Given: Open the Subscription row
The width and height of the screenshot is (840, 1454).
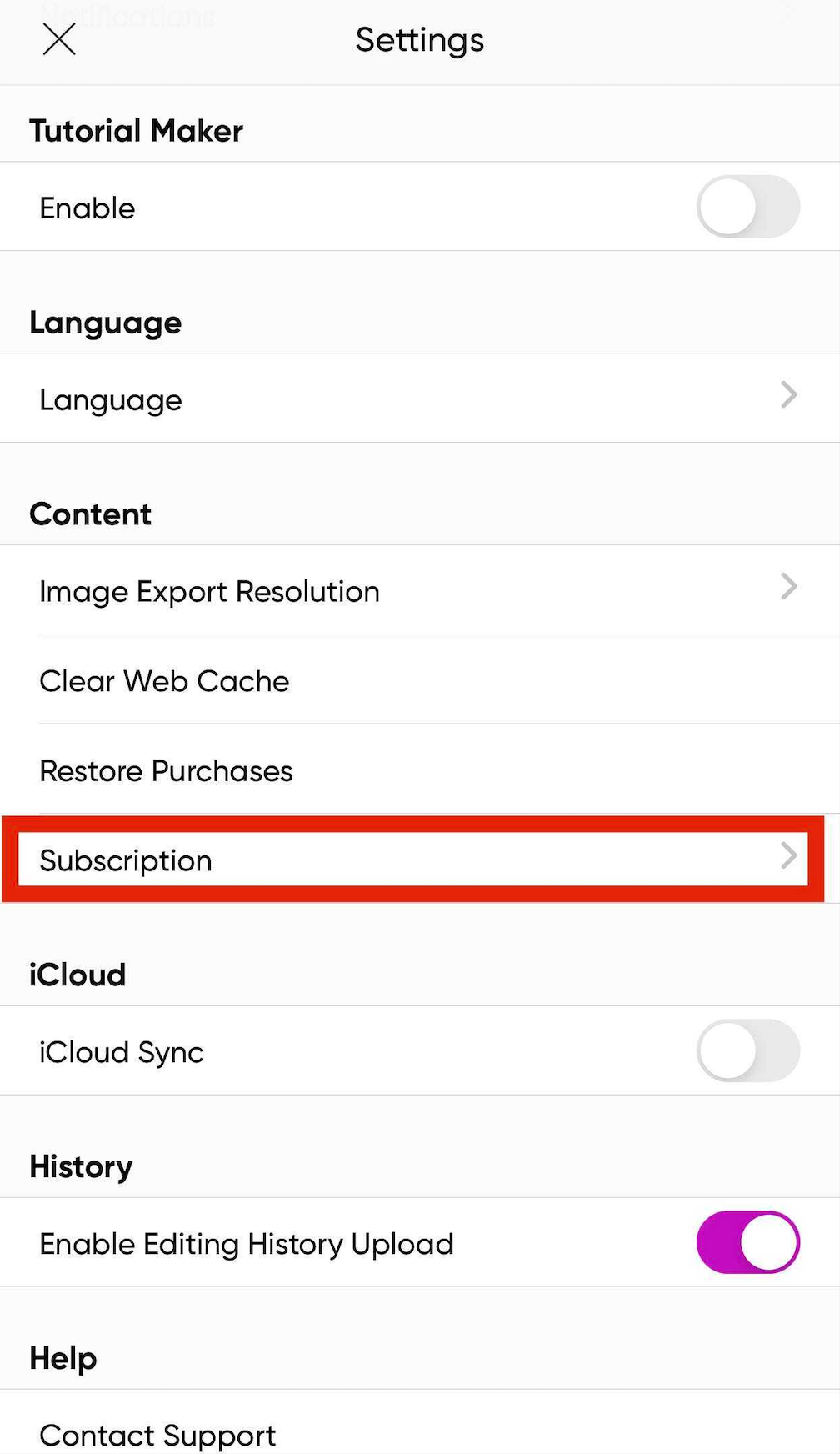Looking at the screenshot, I should point(413,860).
